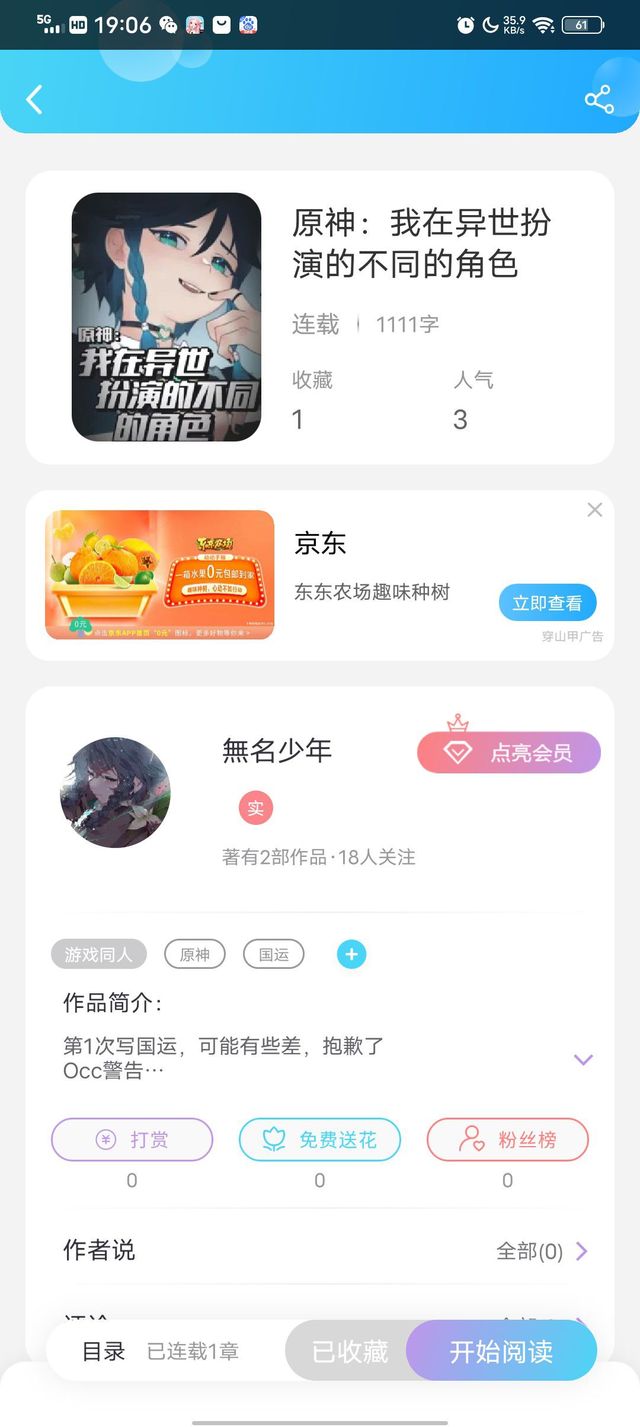The image size is (640, 1427).
Task: Select the 游戏同人 tag
Action: 99,955
